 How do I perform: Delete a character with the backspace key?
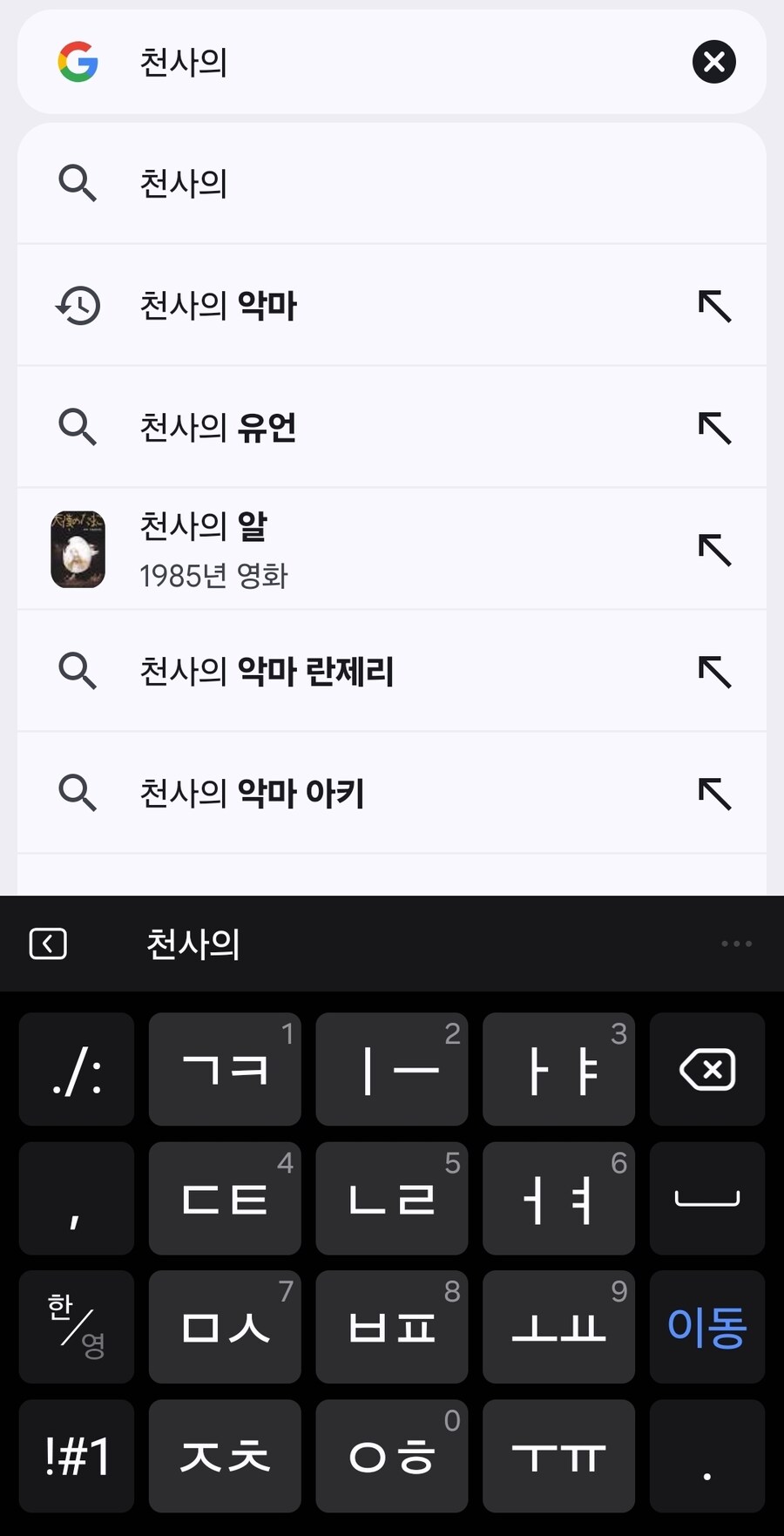(707, 1069)
